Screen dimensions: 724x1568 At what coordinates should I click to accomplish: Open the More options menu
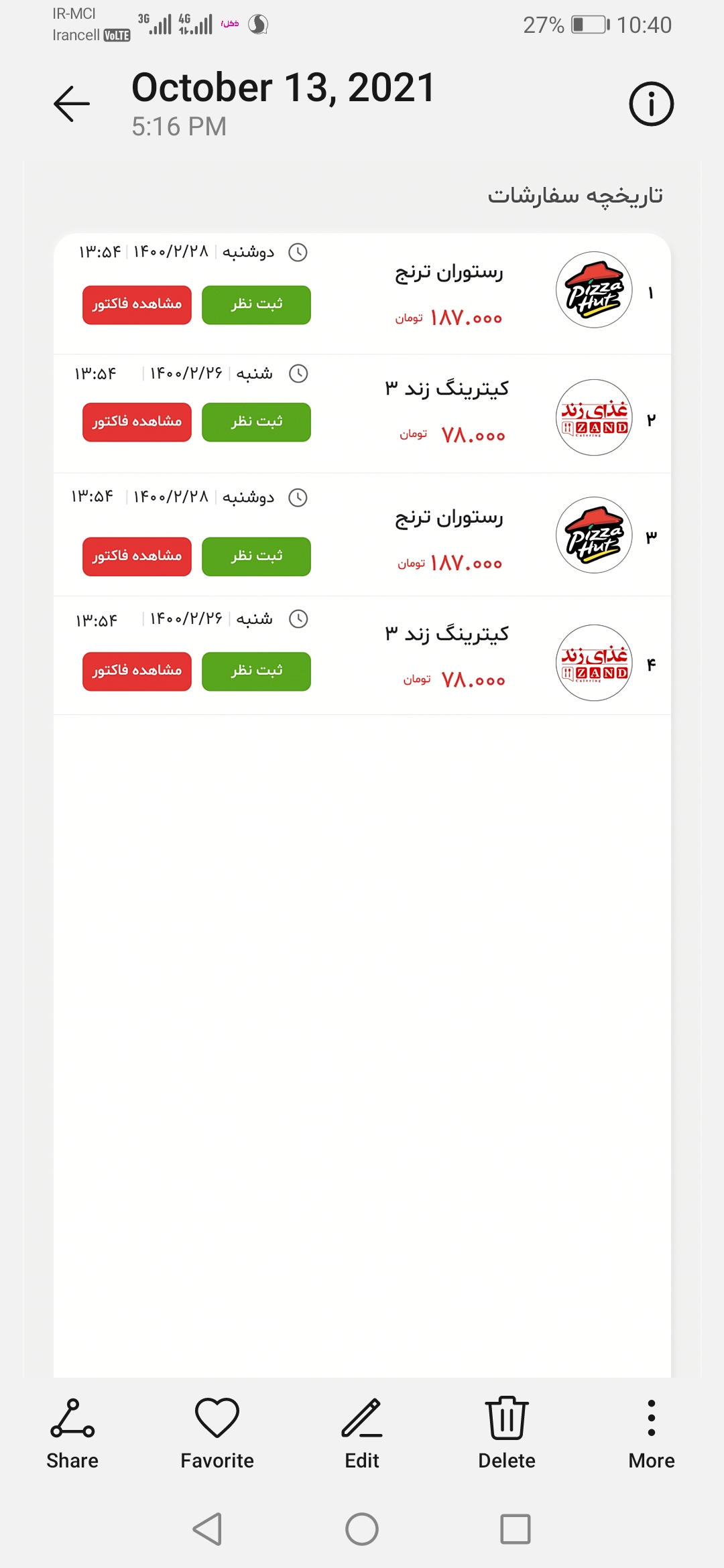(x=652, y=1433)
